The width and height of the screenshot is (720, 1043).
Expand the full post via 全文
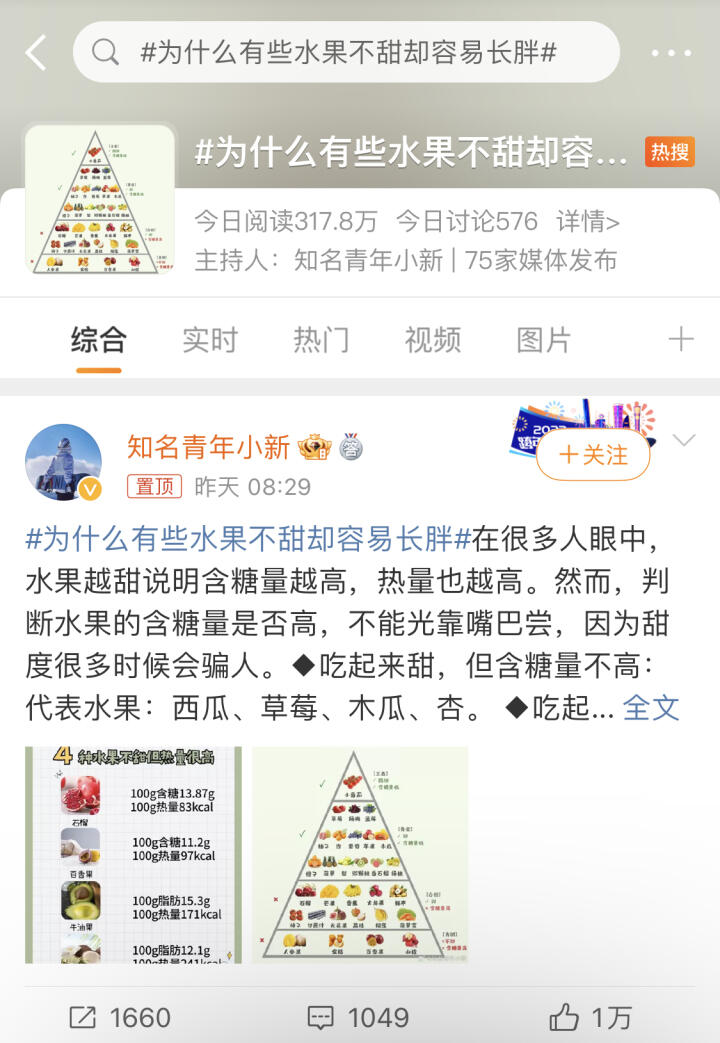[650, 708]
